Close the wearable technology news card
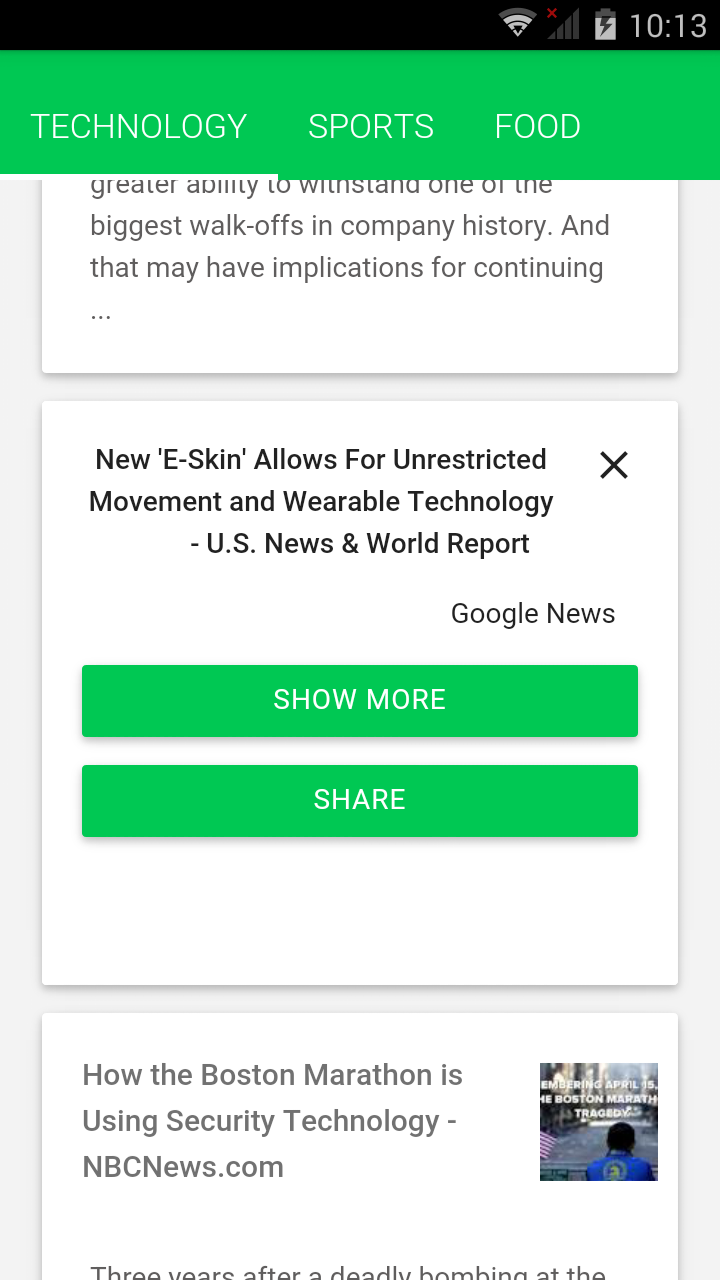The height and width of the screenshot is (1280, 720). tap(613, 465)
